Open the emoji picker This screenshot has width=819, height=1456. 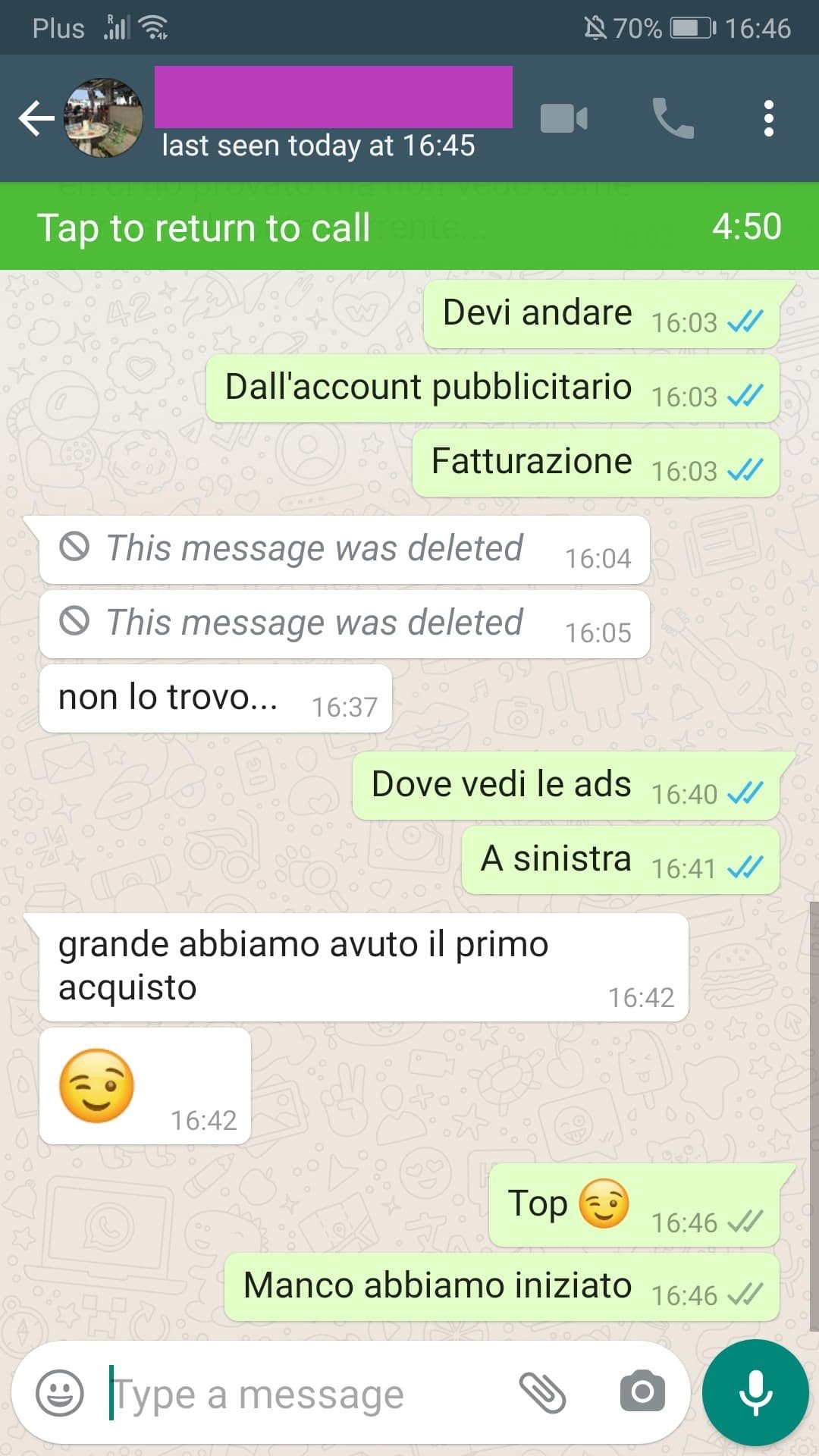60,1393
